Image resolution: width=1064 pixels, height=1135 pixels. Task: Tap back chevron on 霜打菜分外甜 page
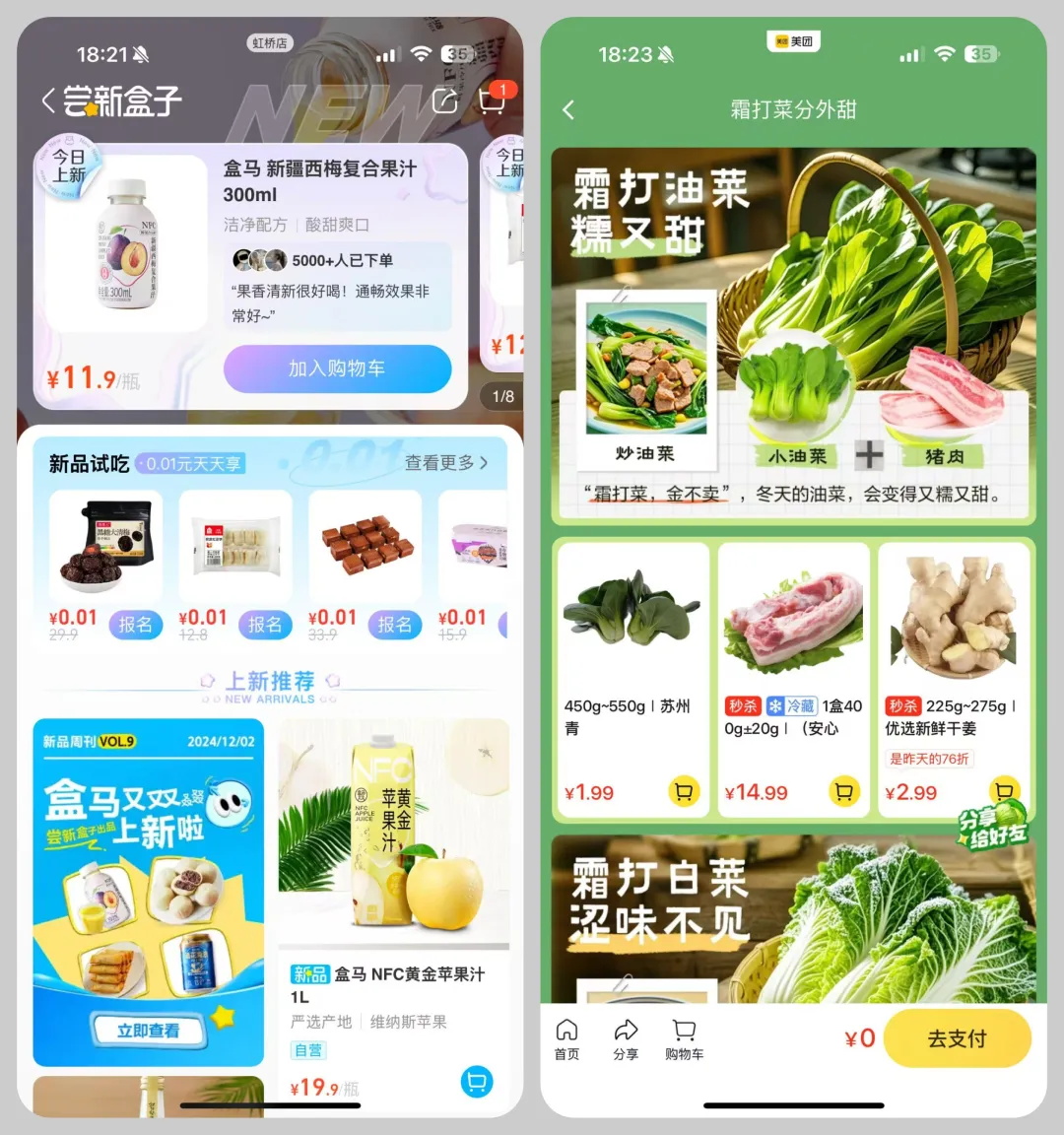coord(568,111)
